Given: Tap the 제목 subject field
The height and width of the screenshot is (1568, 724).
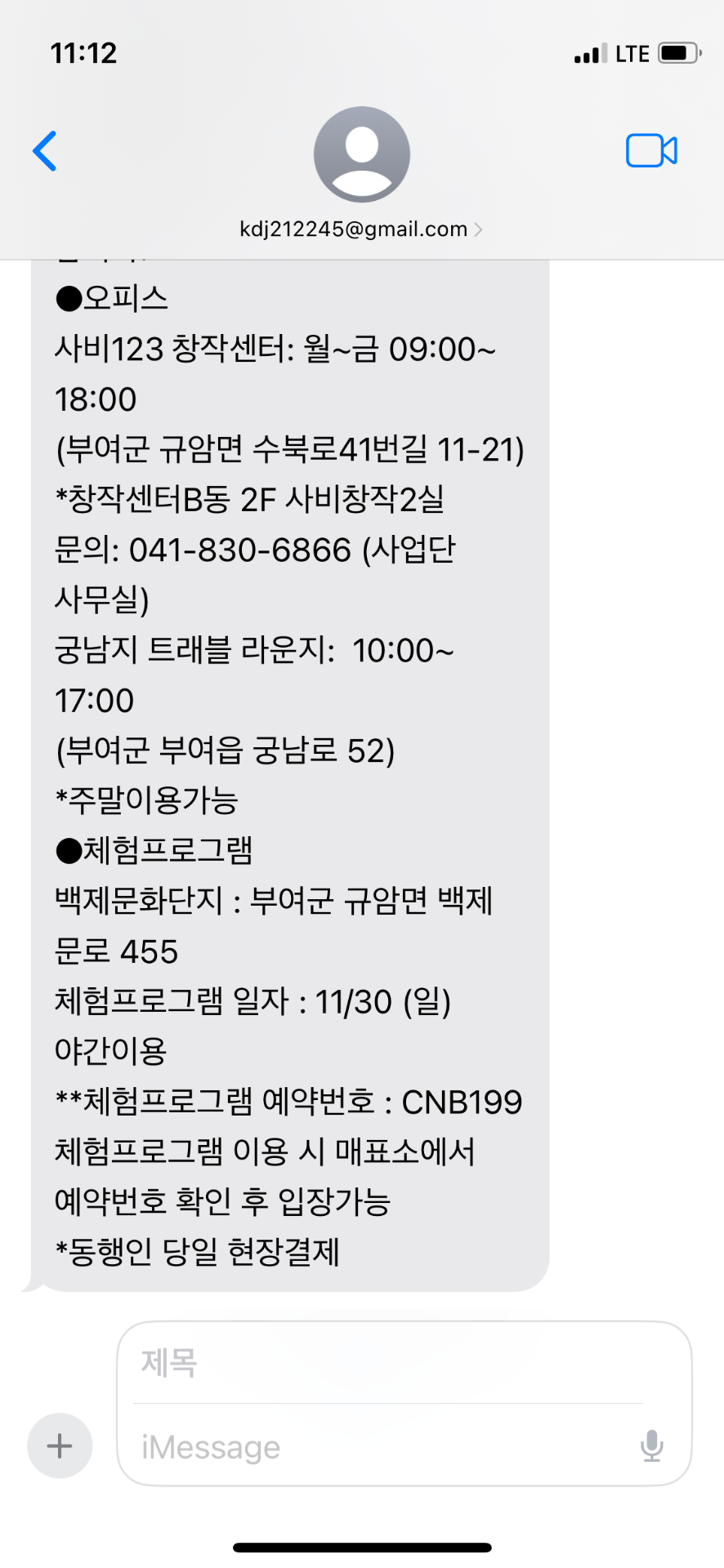Looking at the screenshot, I should 384,1363.
